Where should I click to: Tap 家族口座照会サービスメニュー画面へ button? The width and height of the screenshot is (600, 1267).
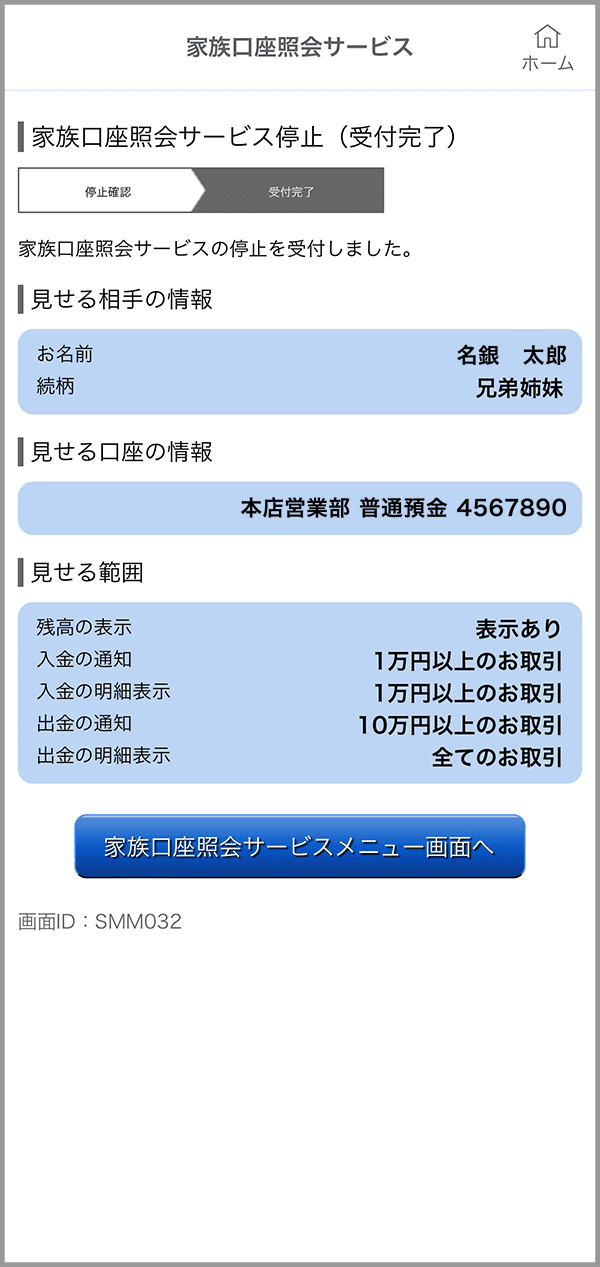click(x=300, y=847)
